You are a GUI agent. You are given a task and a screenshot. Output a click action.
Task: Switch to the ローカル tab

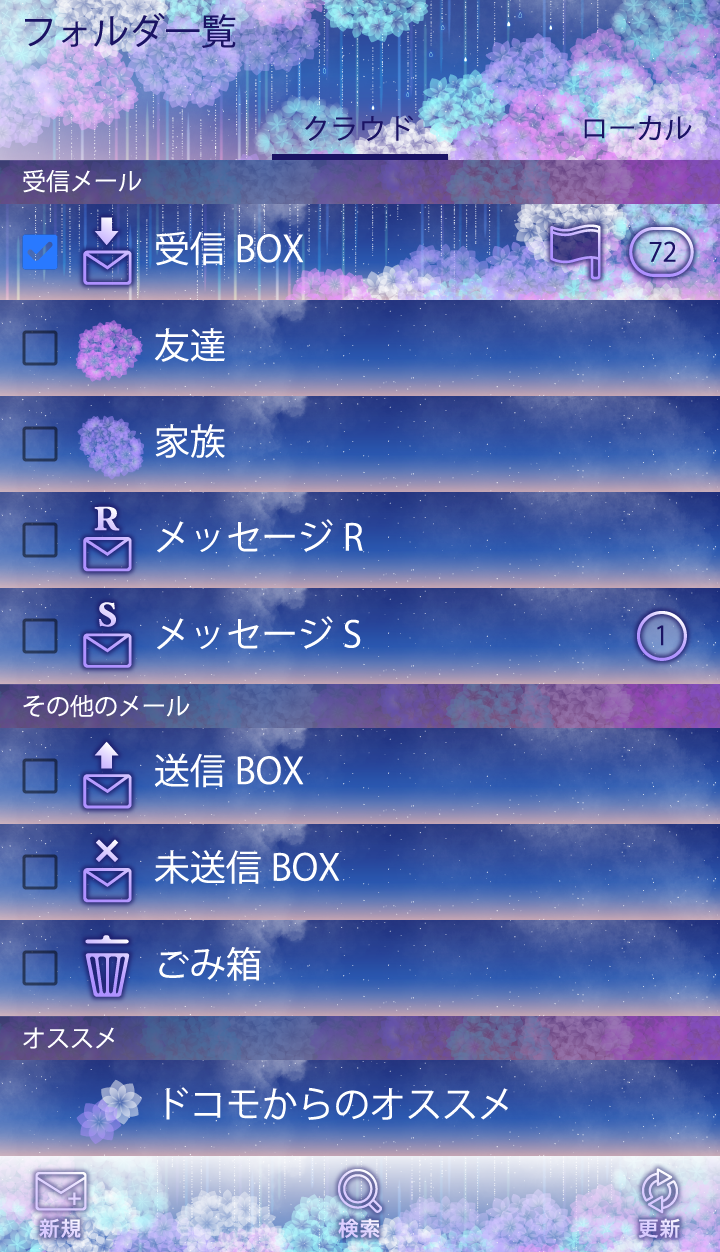pos(636,128)
